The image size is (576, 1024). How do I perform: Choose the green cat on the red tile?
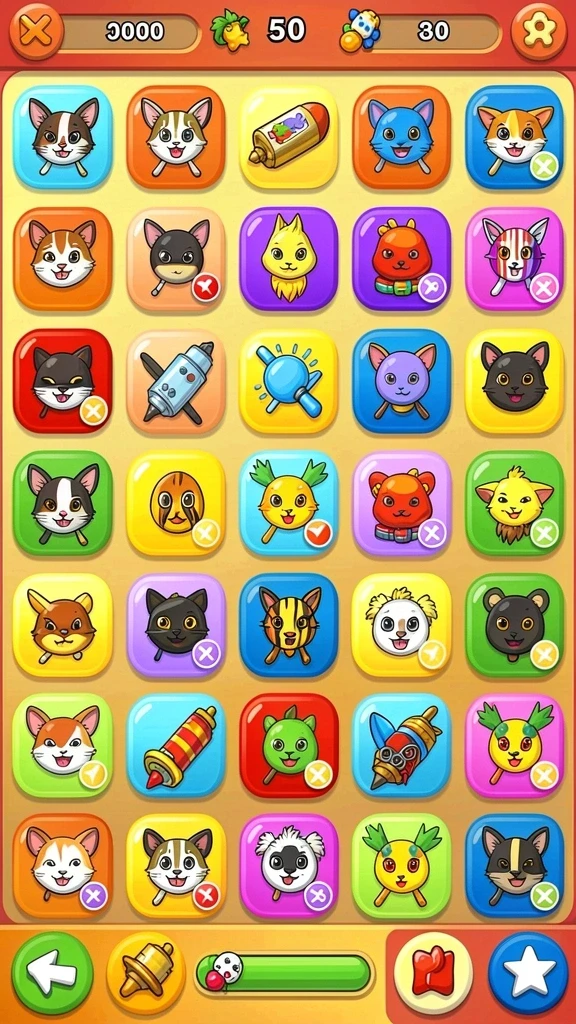[289, 746]
